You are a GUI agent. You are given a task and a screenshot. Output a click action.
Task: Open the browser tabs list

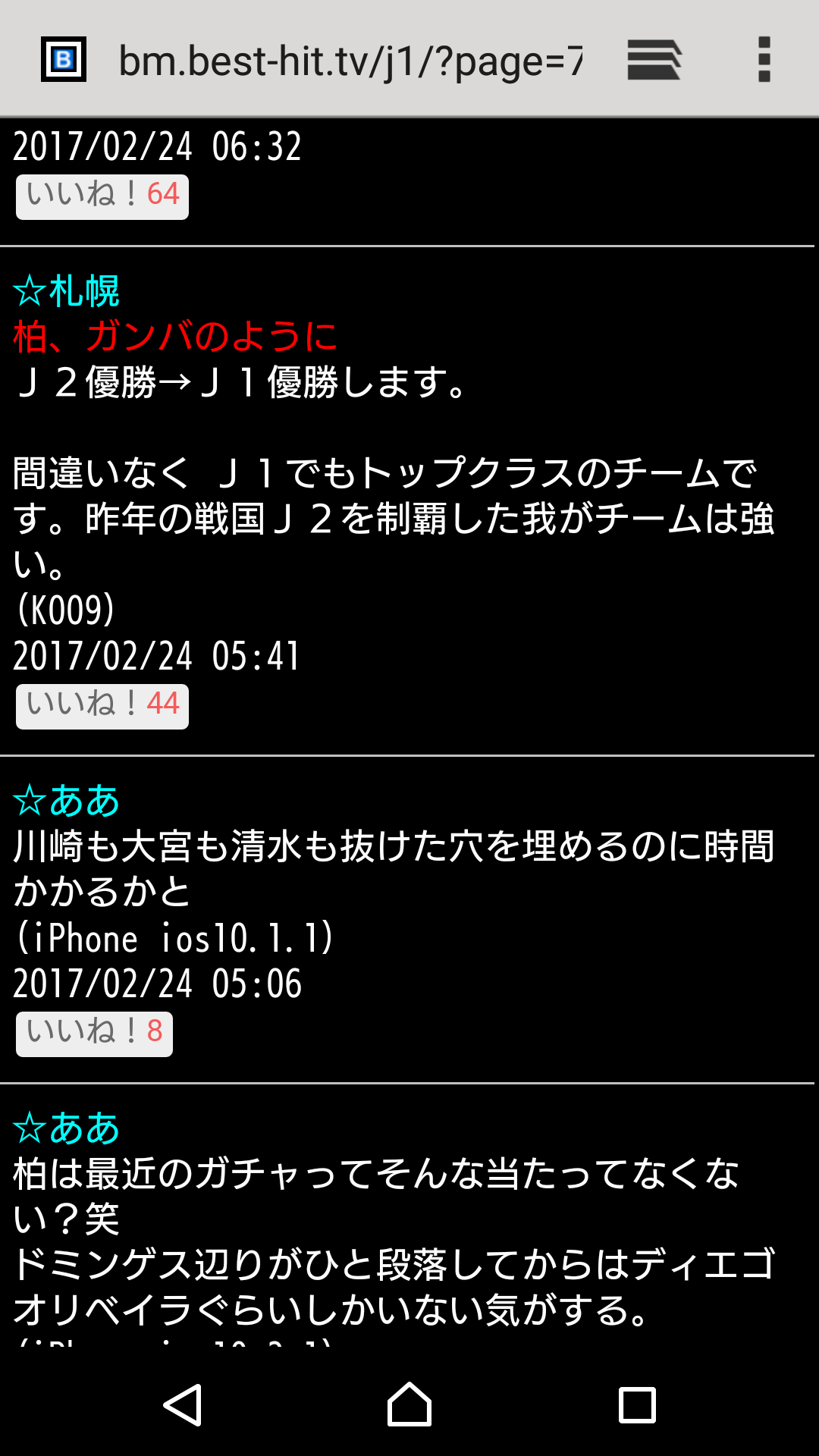pyautogui.click(x=654, y=60)
